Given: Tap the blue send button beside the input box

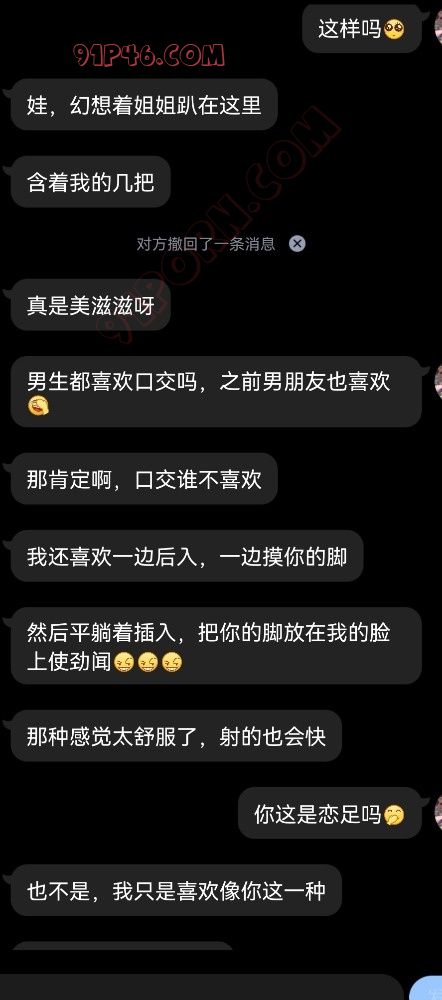Looking at the screenshot, I should [x=427, y=989].
